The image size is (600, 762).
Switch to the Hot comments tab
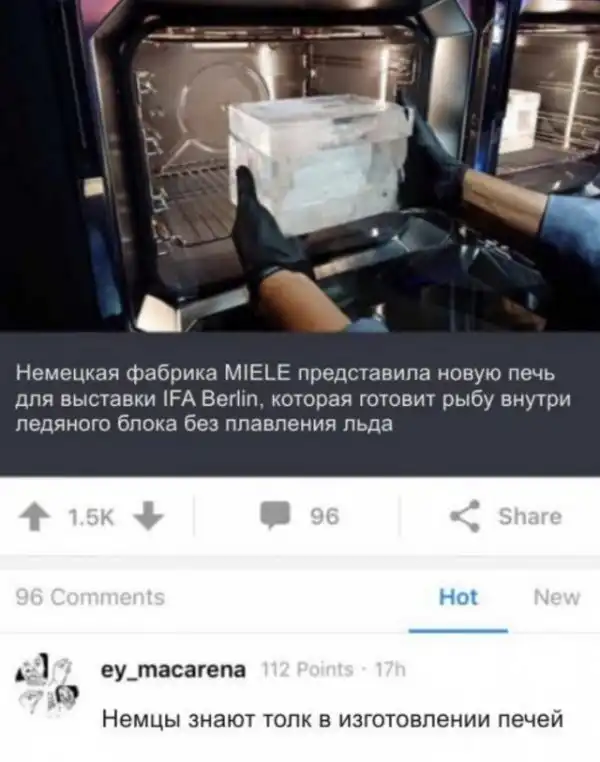[x=458, y=597]
